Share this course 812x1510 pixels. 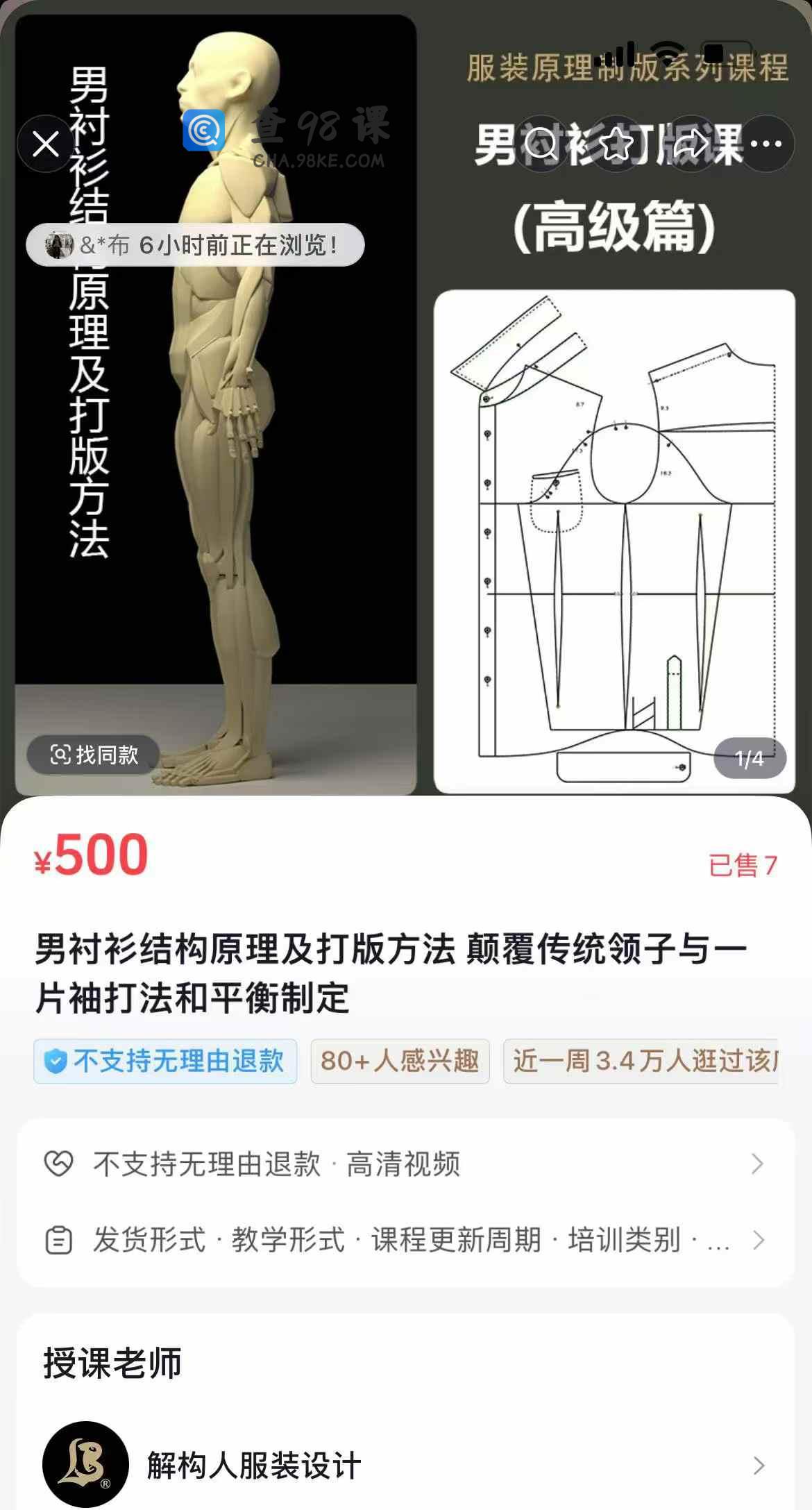pos(691,144)
